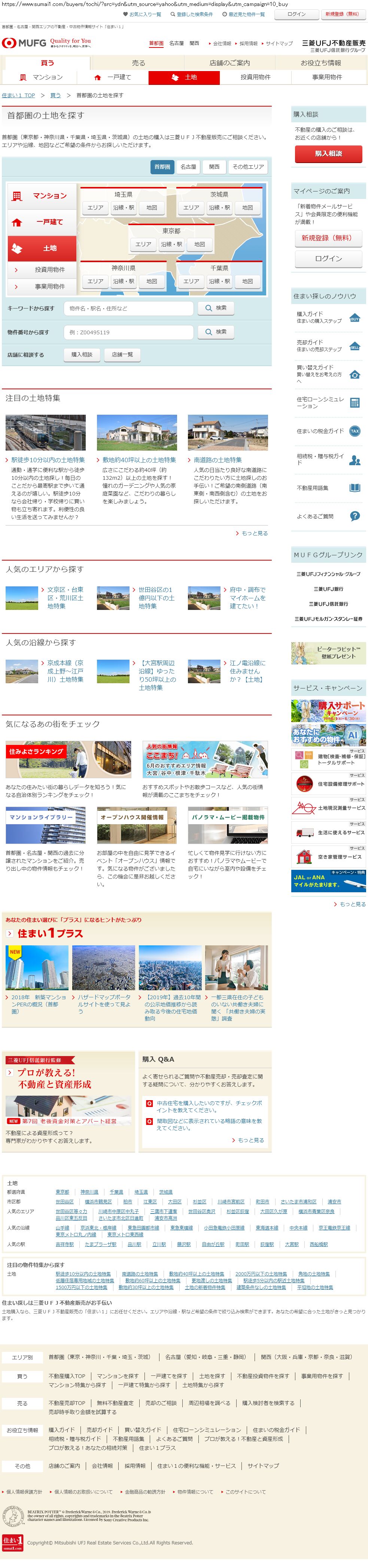This screenshot has height=1568, width=368.
Task: Tap エリア under 埼玉県
Action: coord(95,208)
